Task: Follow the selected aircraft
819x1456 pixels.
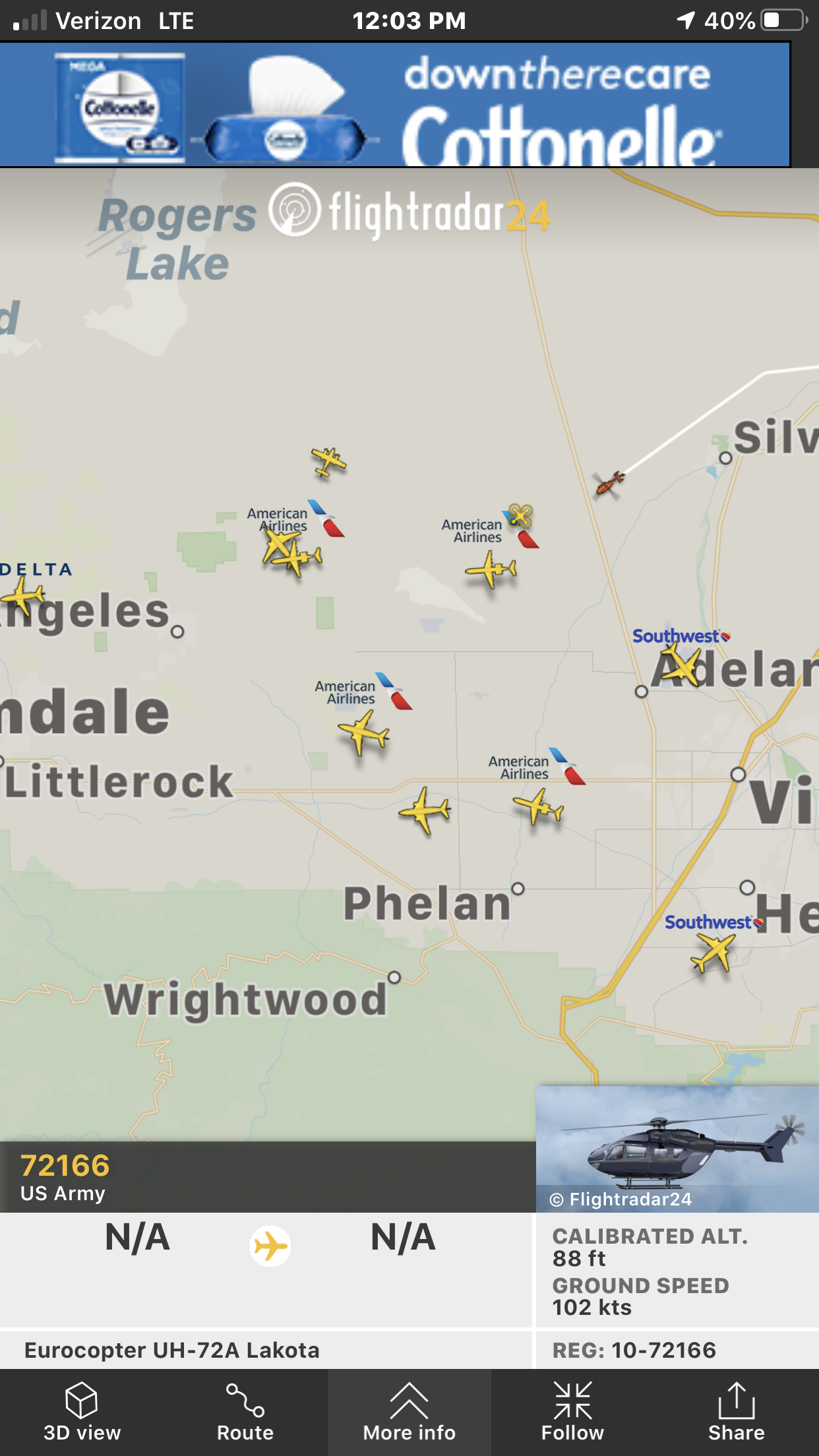Action: point(572,1412)
